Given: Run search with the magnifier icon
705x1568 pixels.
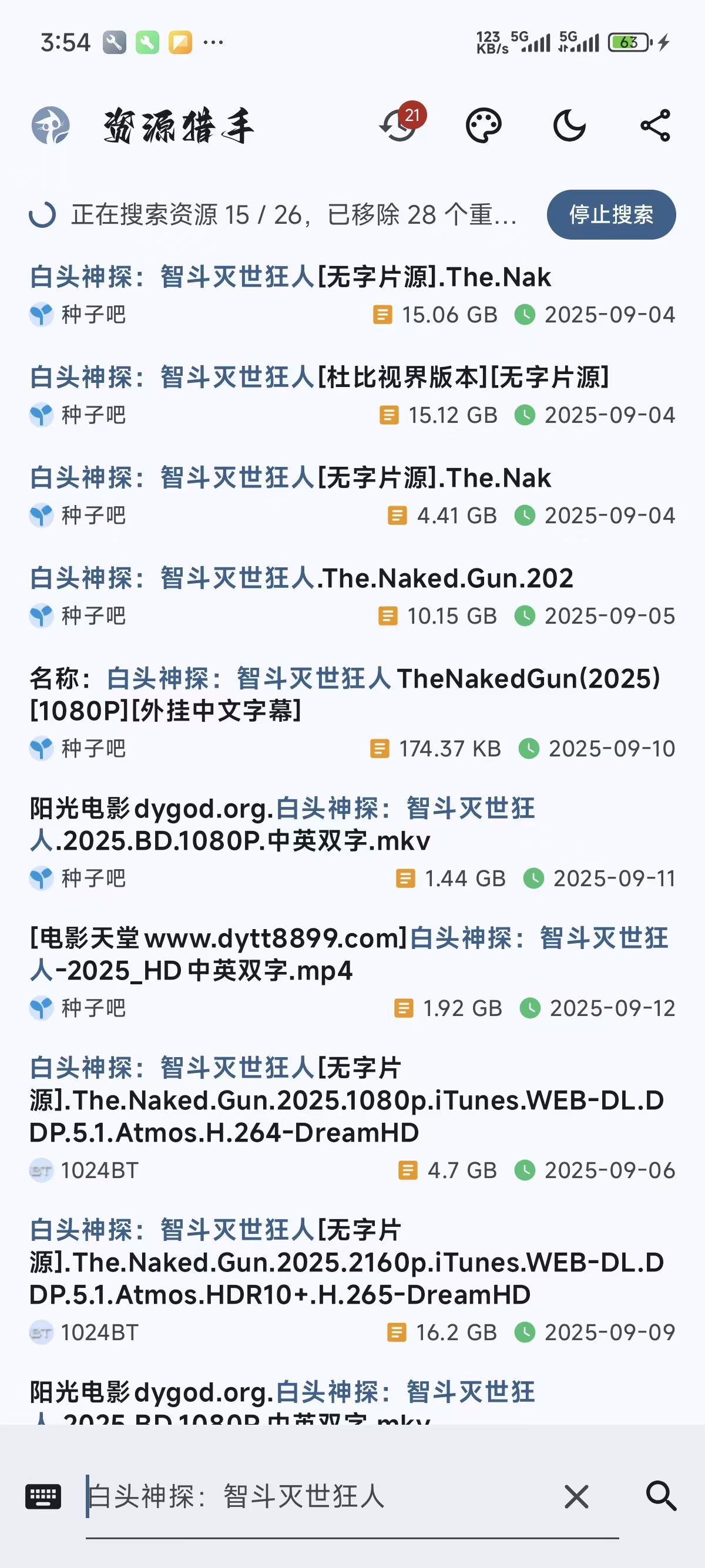Looking at the screenshot, I should tap(660, 1496).
